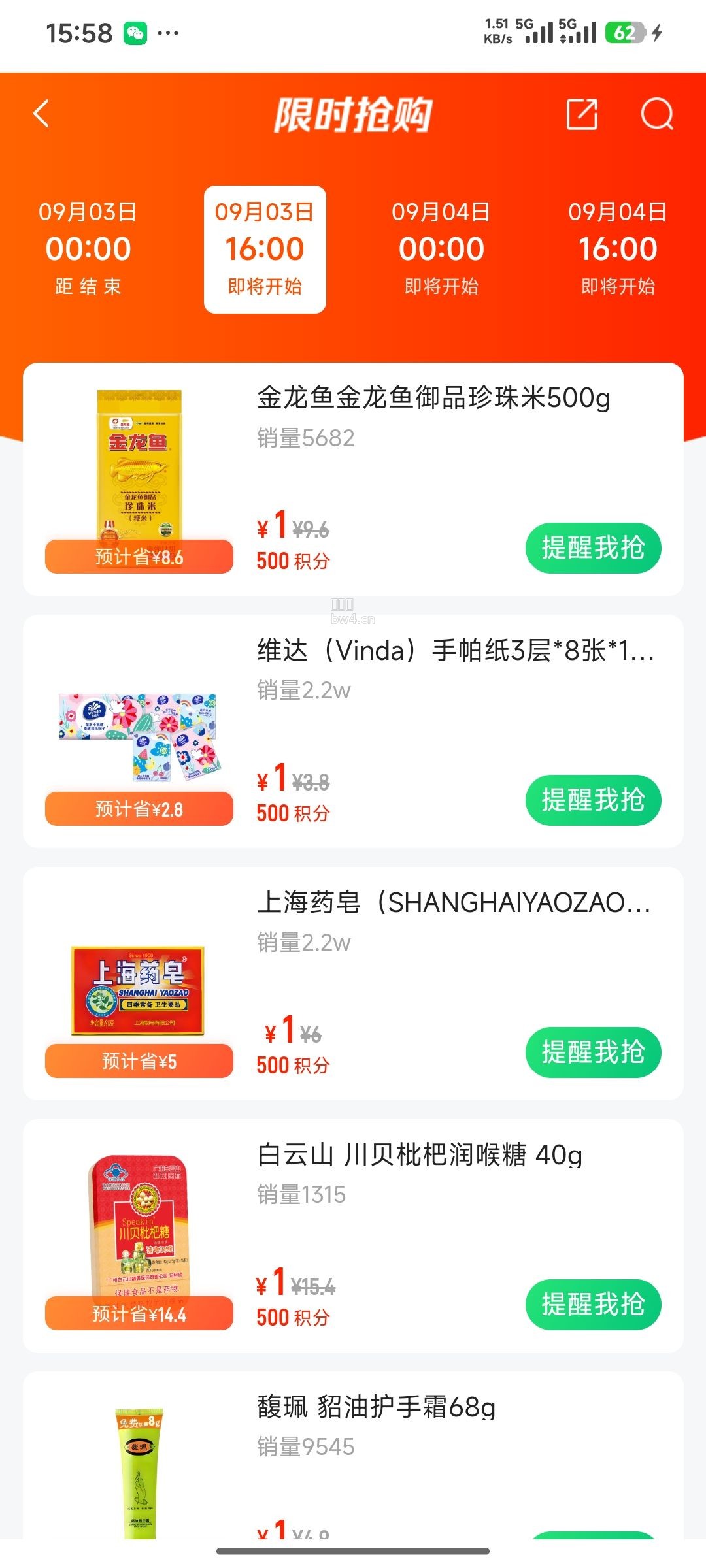Screen dimensions: 706x1568
Task: Set reminder for 上海药皂
Action: [x=594, y=1053]
